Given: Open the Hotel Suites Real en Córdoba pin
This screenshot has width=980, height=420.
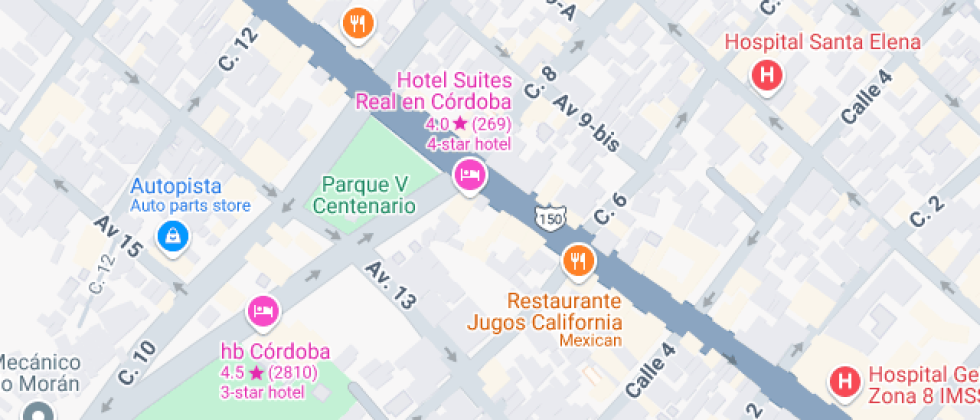Looking at the screenshot, I should pyautogui.click(x=469, y=176).
